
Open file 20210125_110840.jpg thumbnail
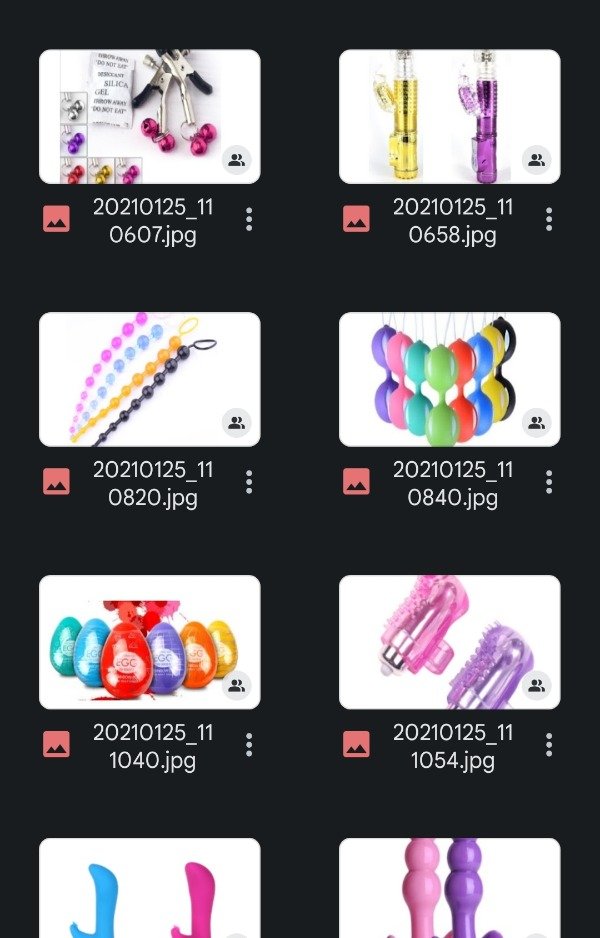449,379
